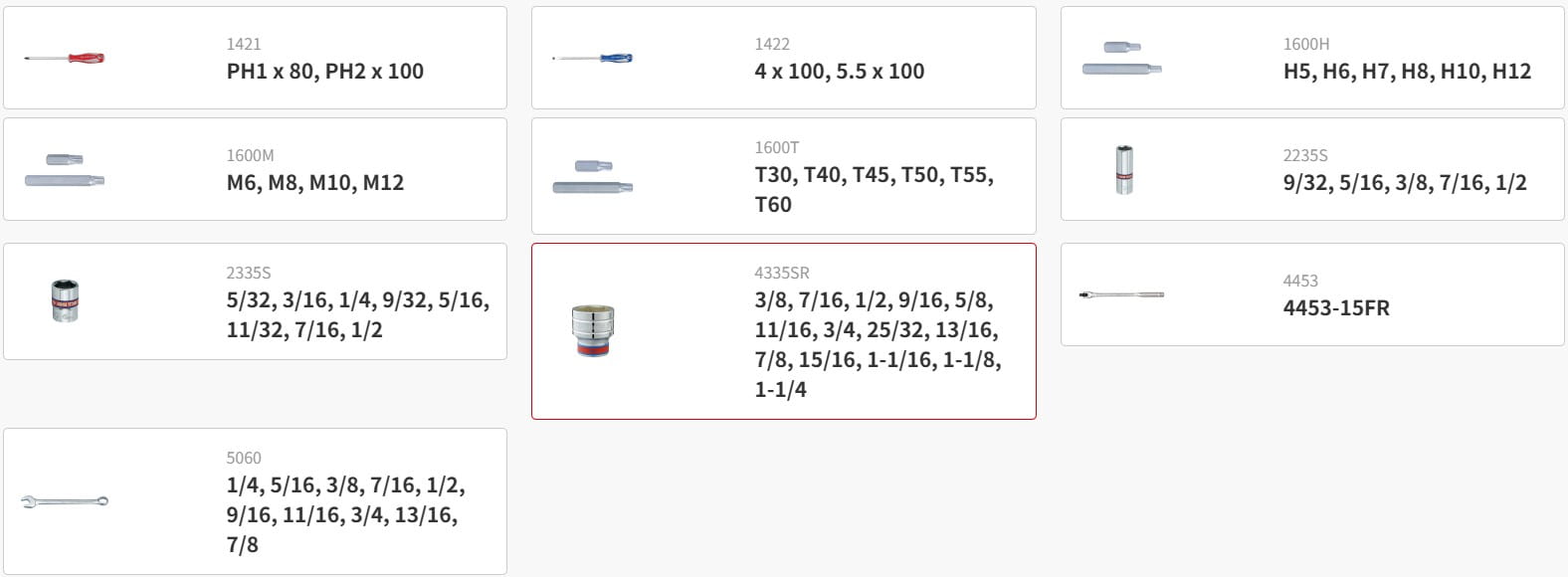1568x577 pixels.
Task: Open the 1600T Torx bit card
Action: [783, 176]
